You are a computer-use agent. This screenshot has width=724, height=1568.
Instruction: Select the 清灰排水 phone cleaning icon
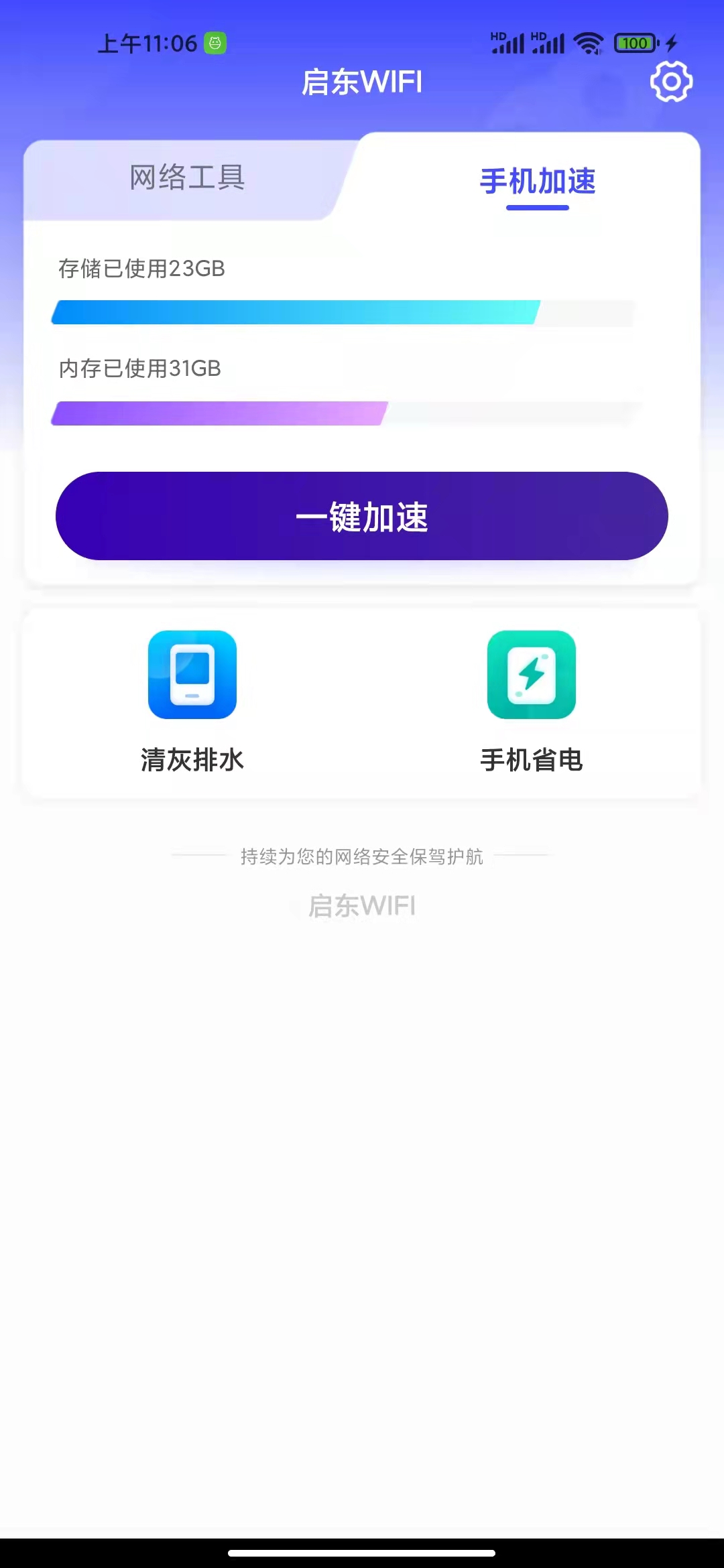(x=192, y=761)
